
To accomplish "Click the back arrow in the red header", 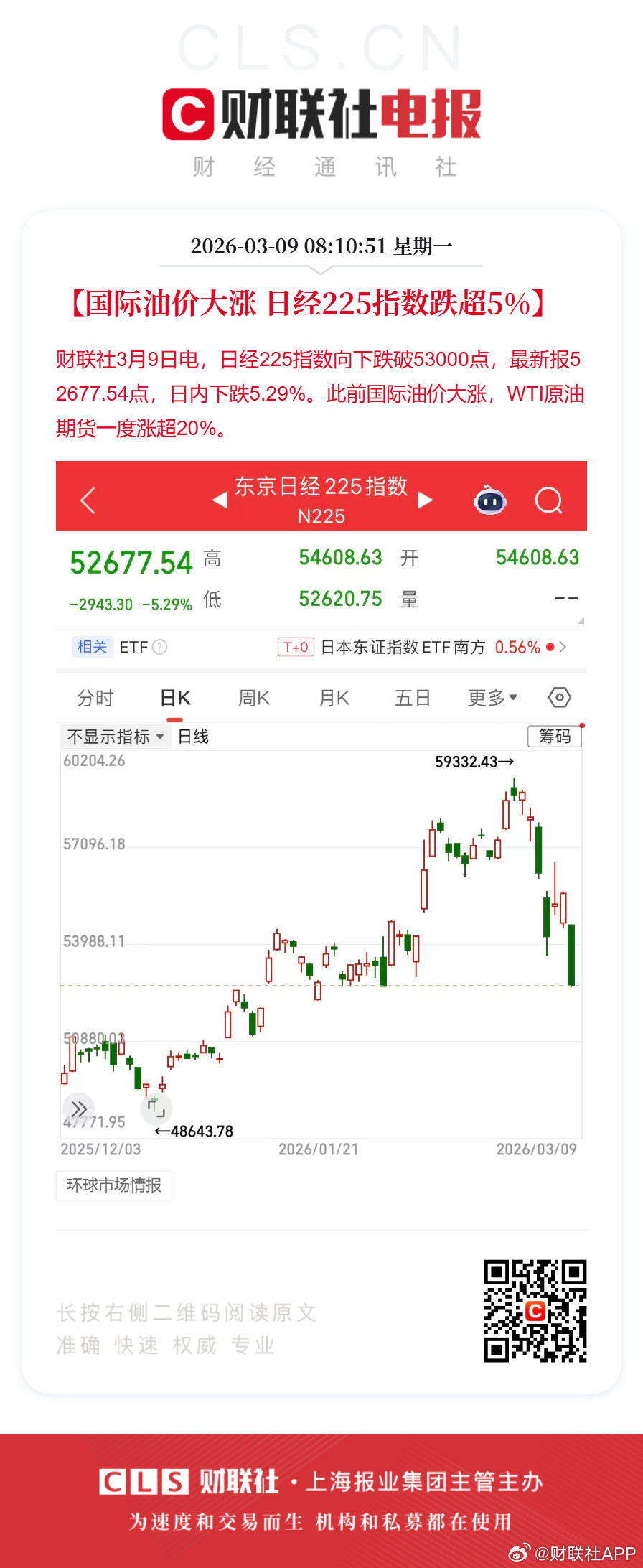I will point(88,500).
